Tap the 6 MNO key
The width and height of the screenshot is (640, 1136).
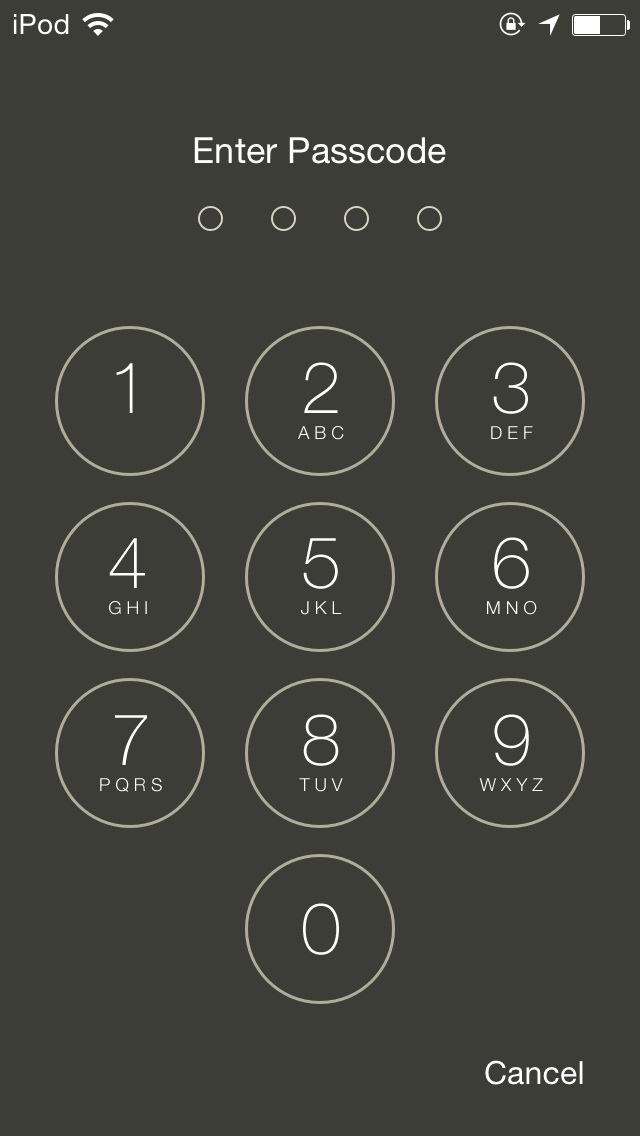click(510, 577)
